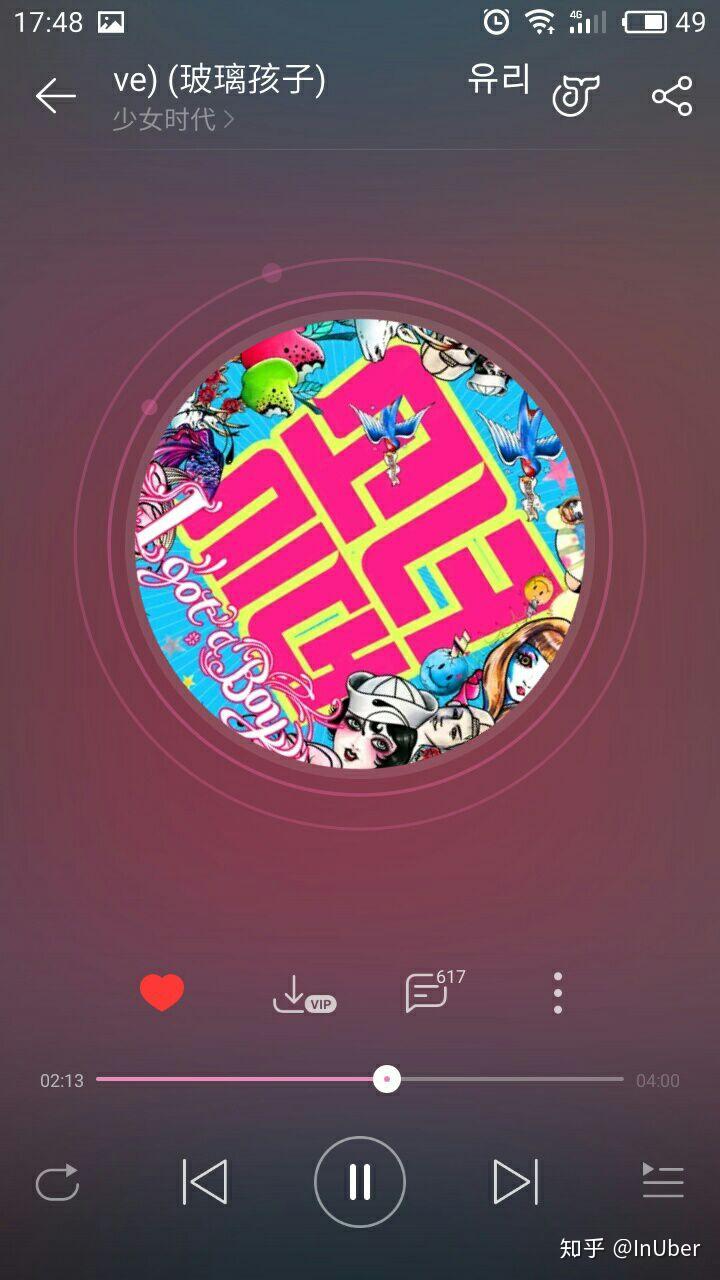720x1280 pixels.
Task: Open the whale icon in the top bar
Action: [576, 96]
